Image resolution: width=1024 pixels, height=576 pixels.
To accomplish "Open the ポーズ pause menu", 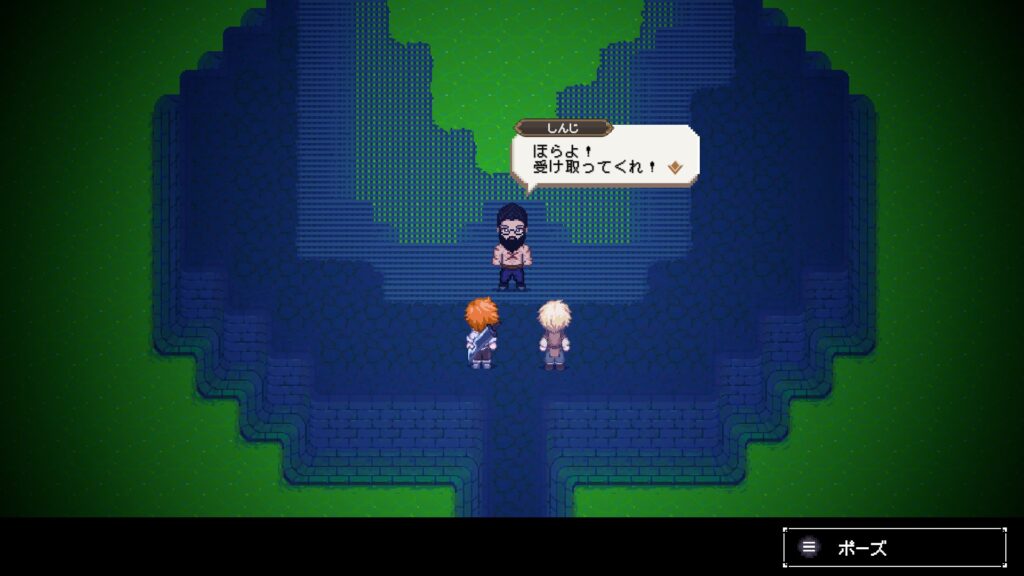I will 893,547.
